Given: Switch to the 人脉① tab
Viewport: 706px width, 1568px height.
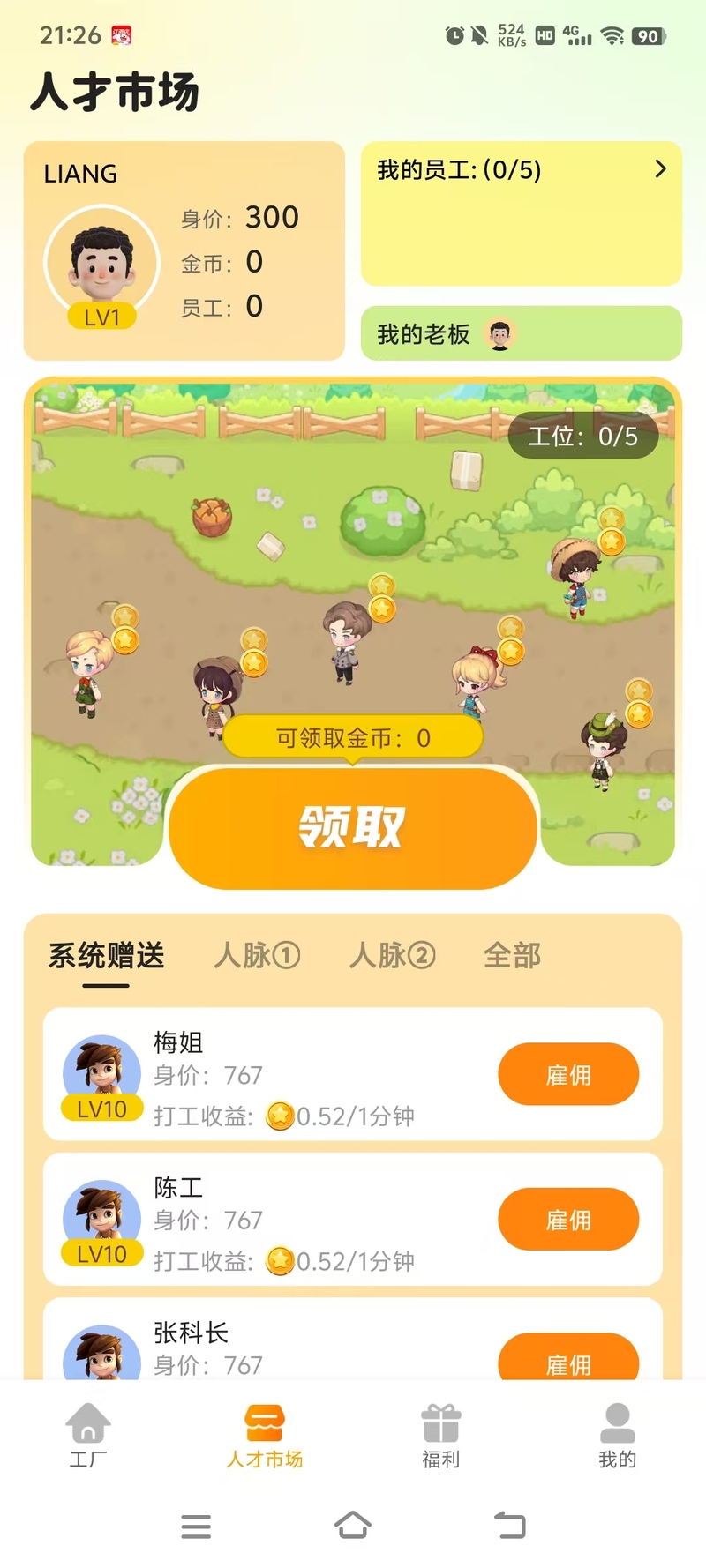Looking at the screenshot, I should click(258, 955).
